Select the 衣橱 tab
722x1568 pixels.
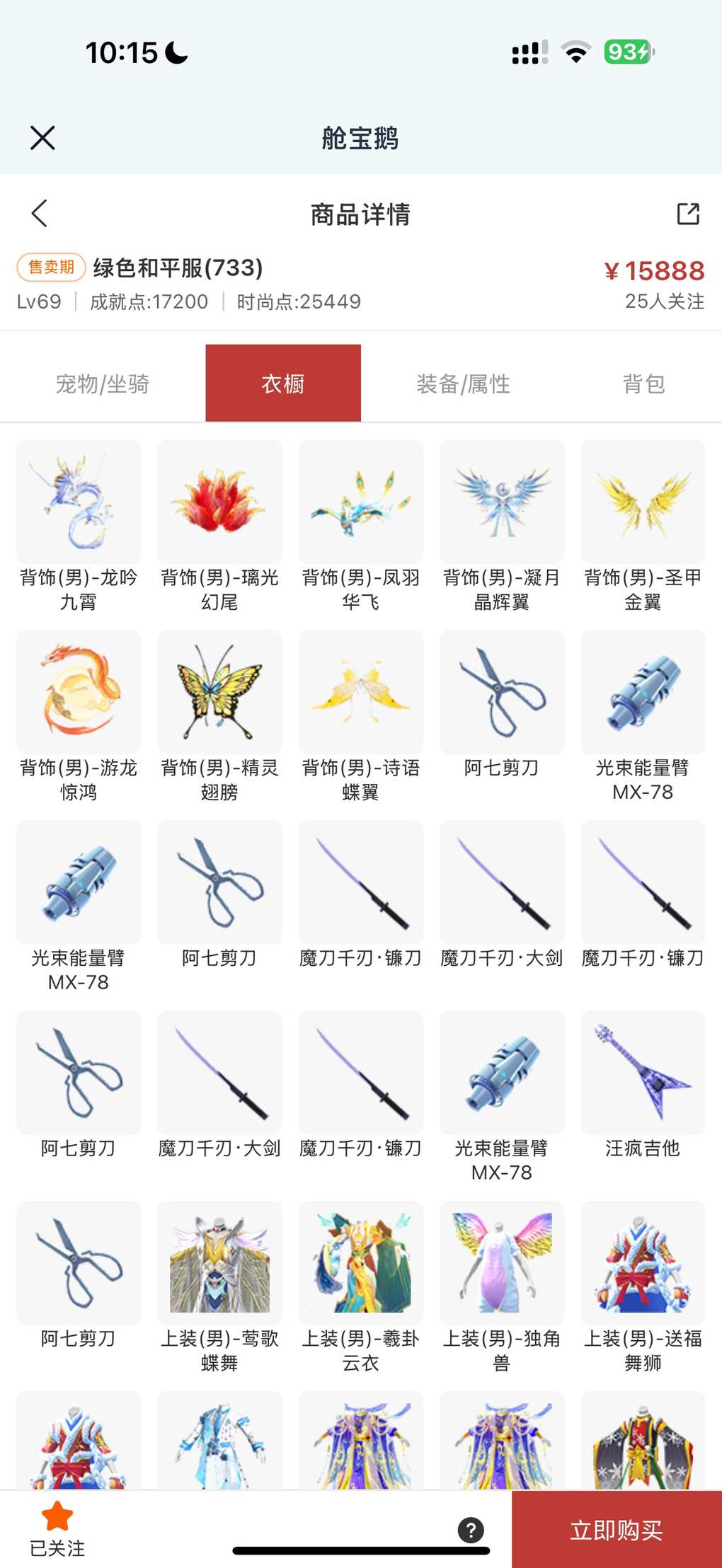tap(283, 384)
